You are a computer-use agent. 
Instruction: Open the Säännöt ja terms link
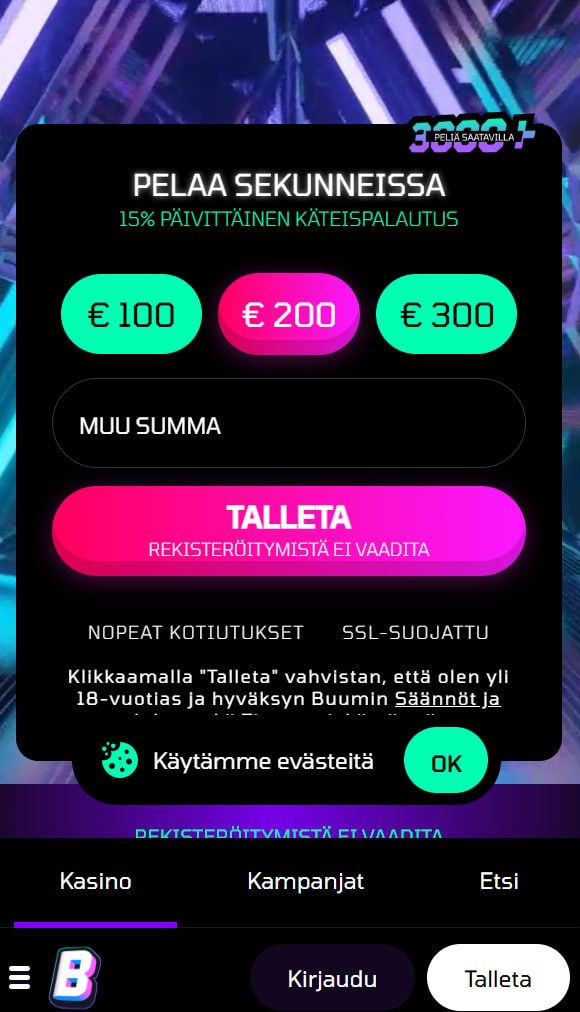coord(447,698)
